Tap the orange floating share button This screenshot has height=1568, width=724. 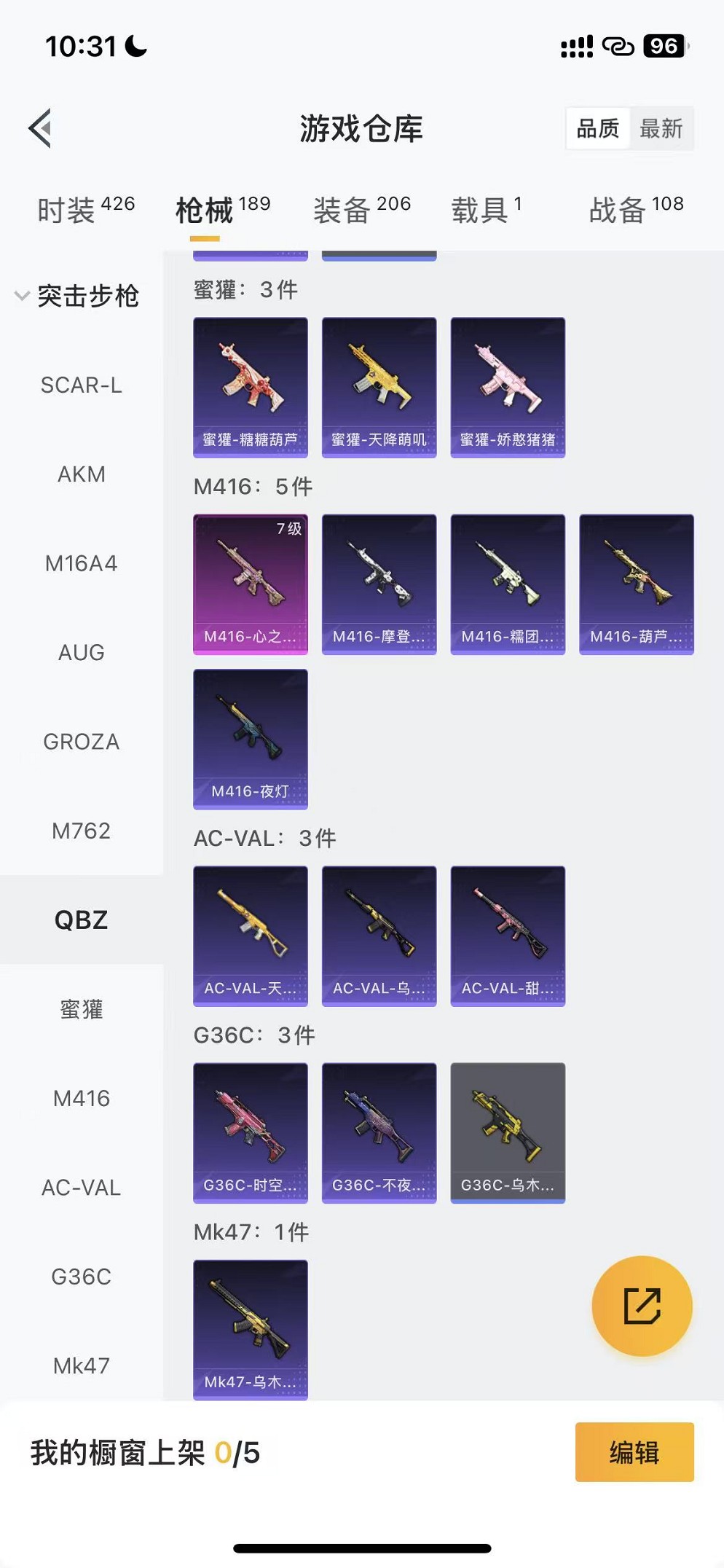(642, 1305)
